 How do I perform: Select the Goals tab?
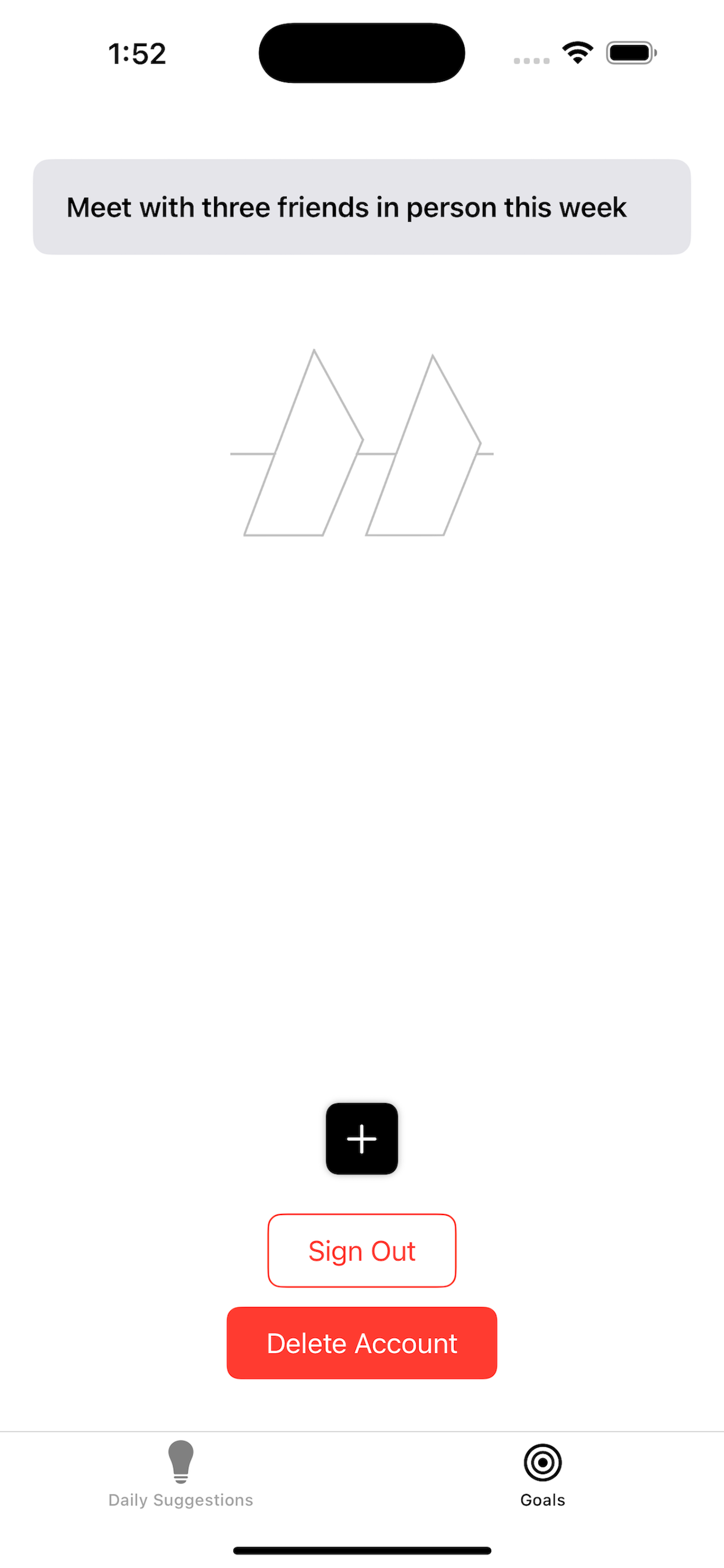pos(542,1474)
